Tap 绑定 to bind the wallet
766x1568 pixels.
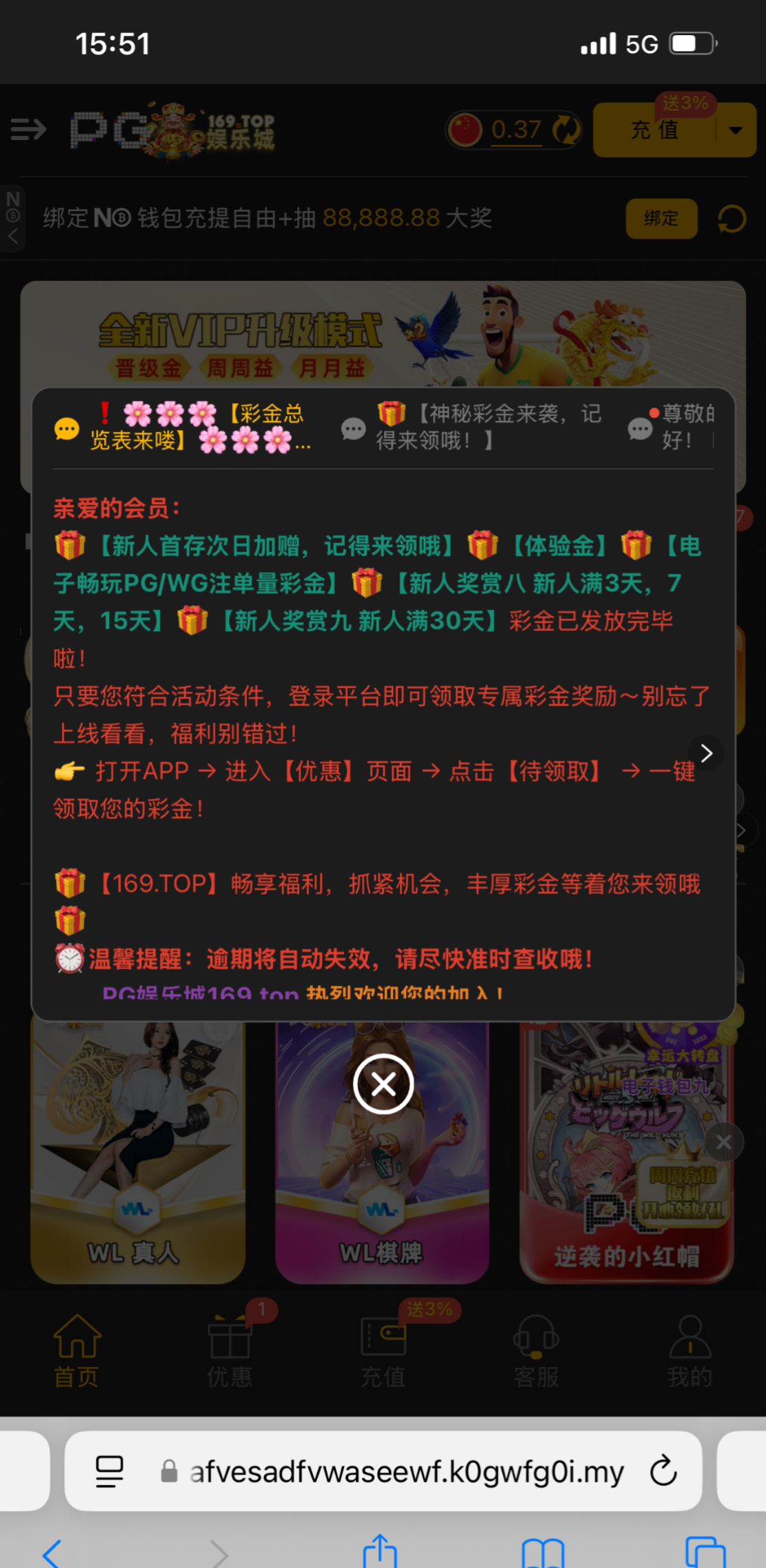click(661, 219)
